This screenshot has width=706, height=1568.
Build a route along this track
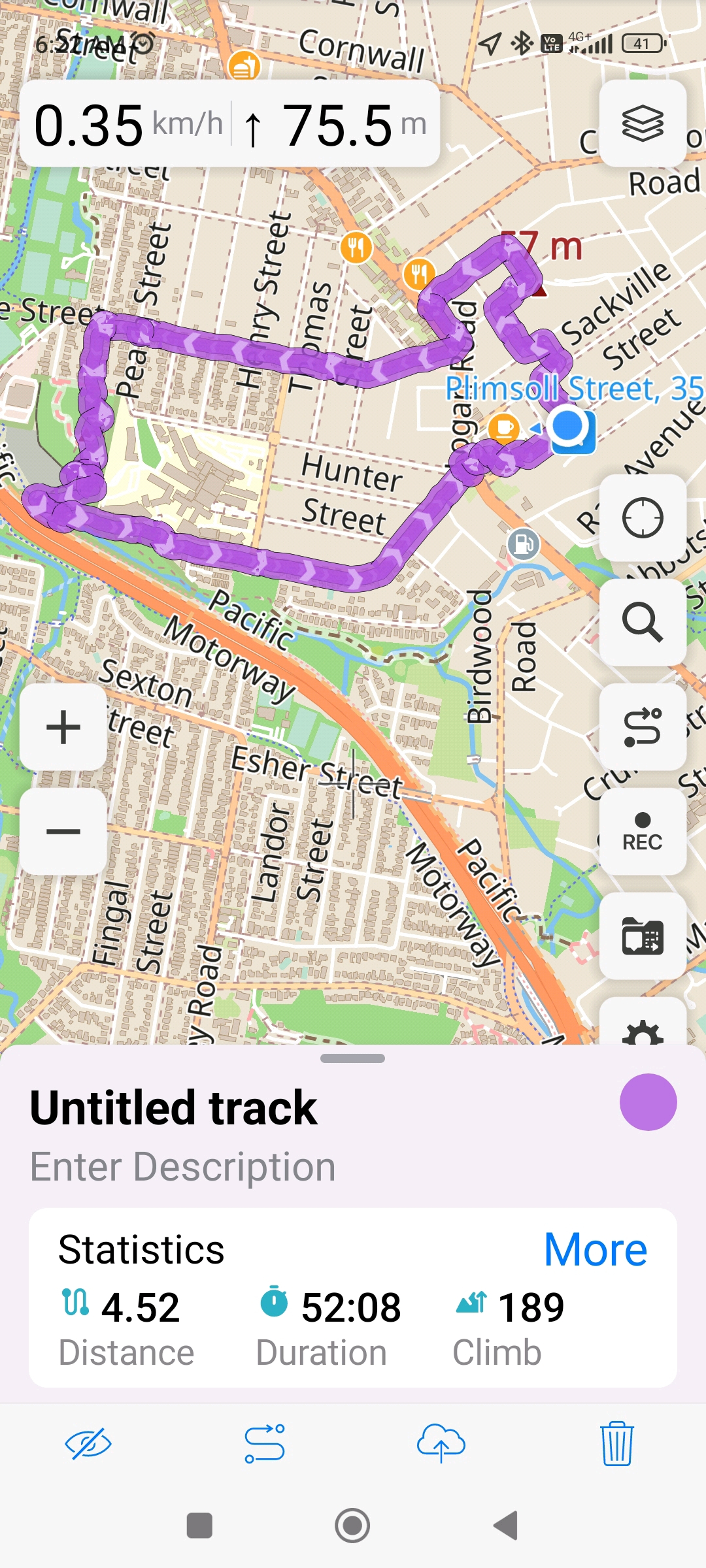tap(265, 1444)
